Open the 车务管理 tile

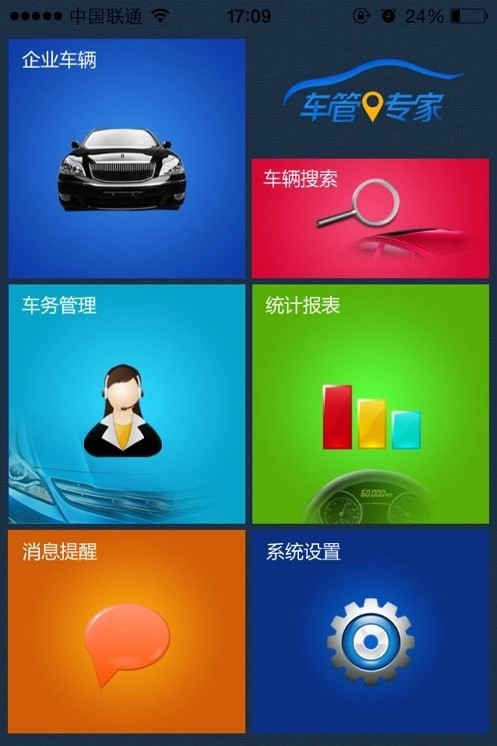pyautogui.click(x=127, y=404)
